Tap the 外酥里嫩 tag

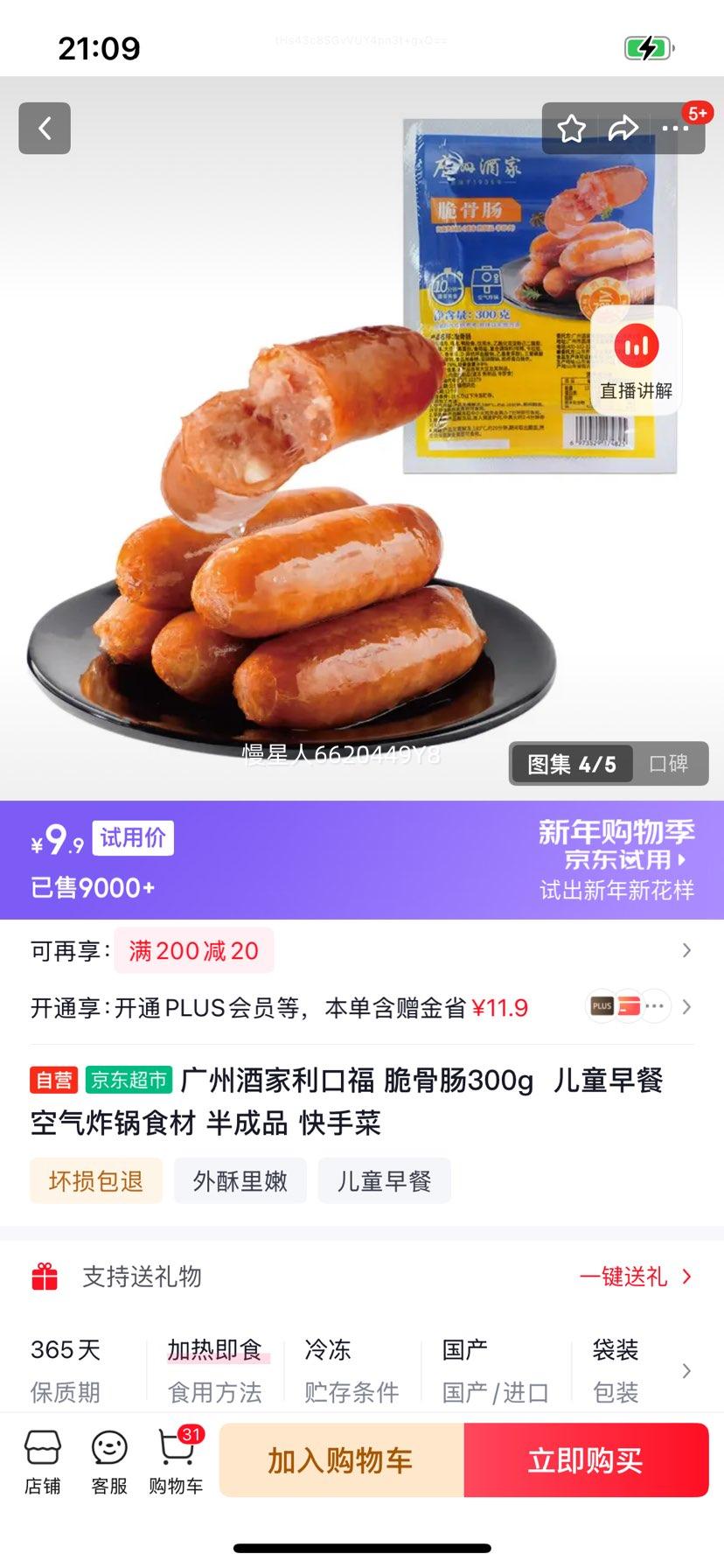pos(240,1181)
